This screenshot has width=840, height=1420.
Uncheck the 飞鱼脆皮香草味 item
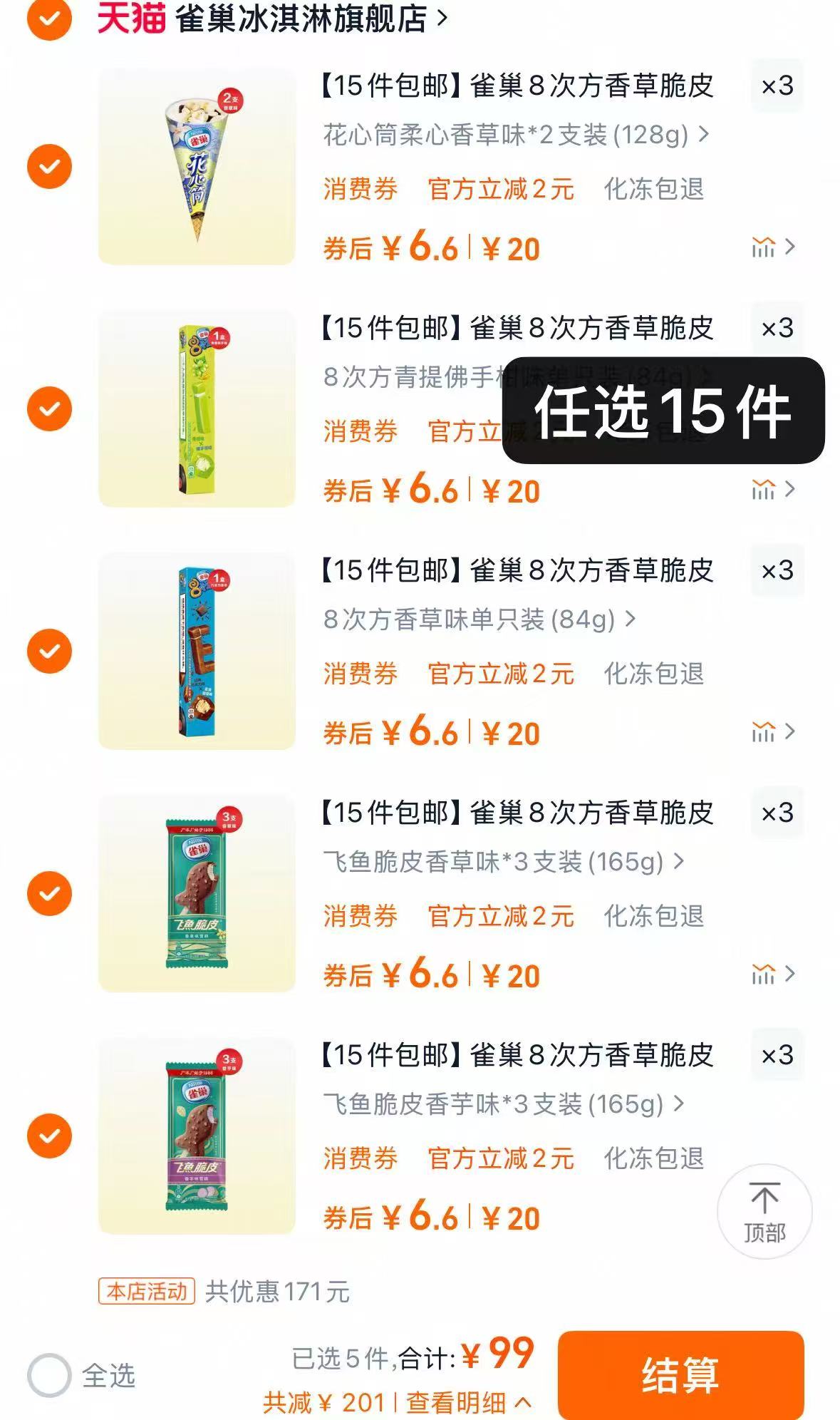coord(49,893)
